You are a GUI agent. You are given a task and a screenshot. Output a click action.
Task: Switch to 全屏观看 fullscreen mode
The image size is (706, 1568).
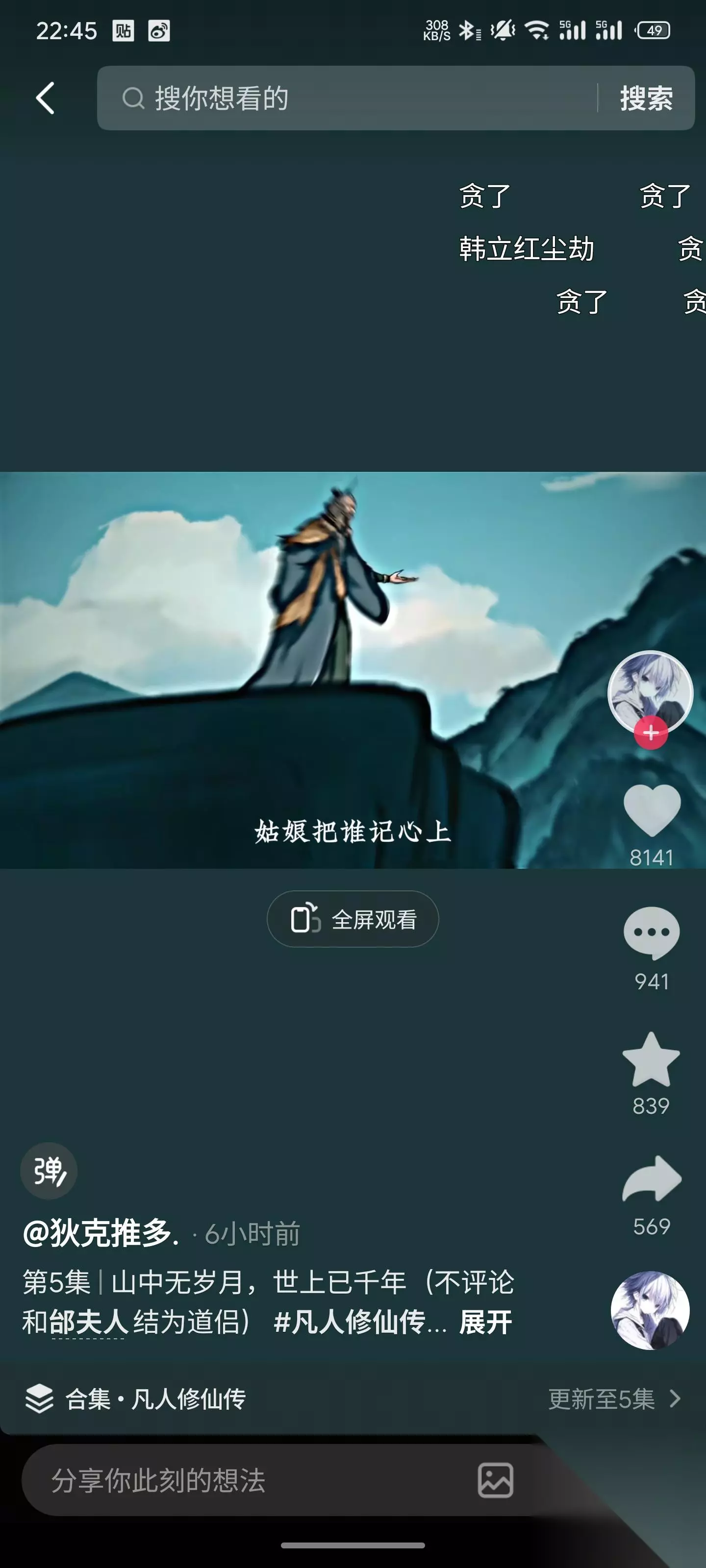click(353, 919)
